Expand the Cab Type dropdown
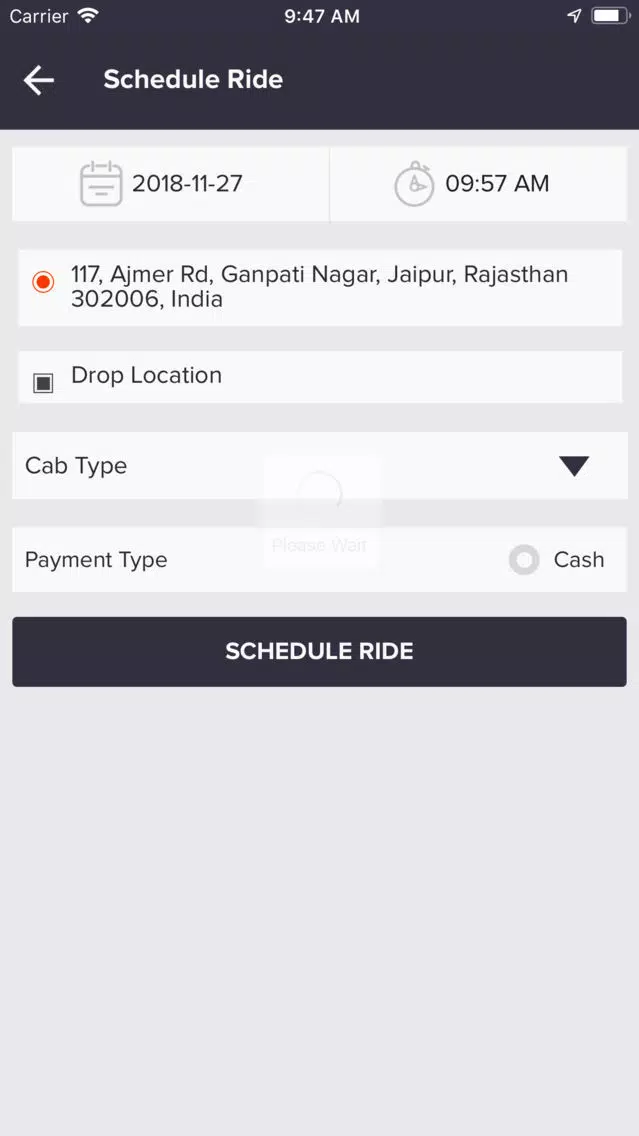Viewport: 639px width, 1136px height. [320, 466]
